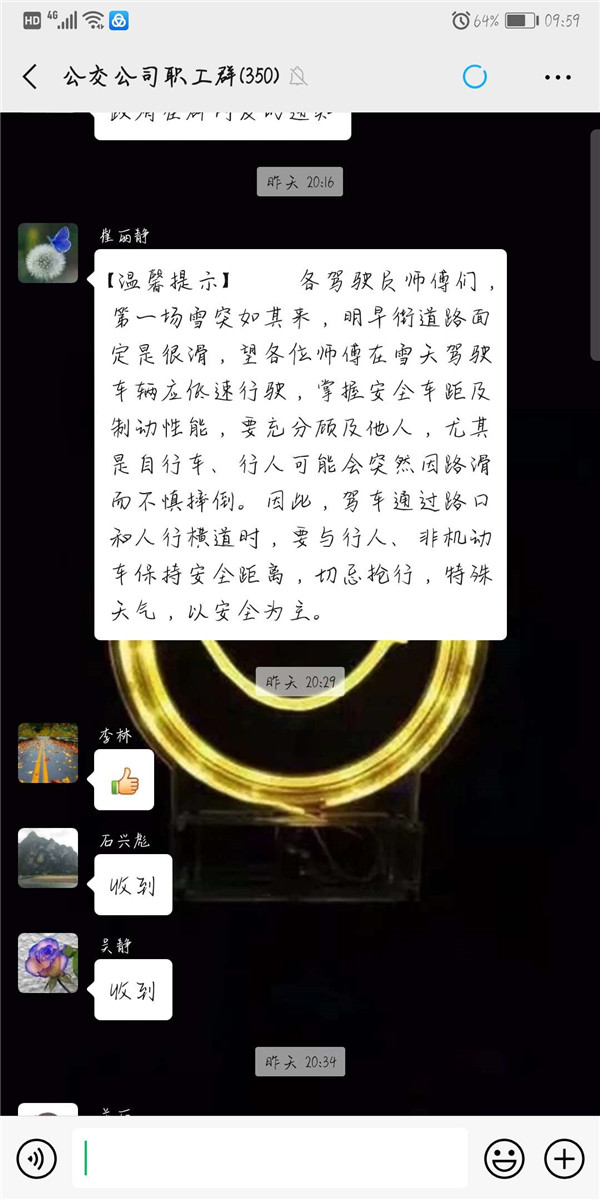Switch to voice input mode
The height and width of the screenshot is (1200, 600).
[x=37, y=1158]
